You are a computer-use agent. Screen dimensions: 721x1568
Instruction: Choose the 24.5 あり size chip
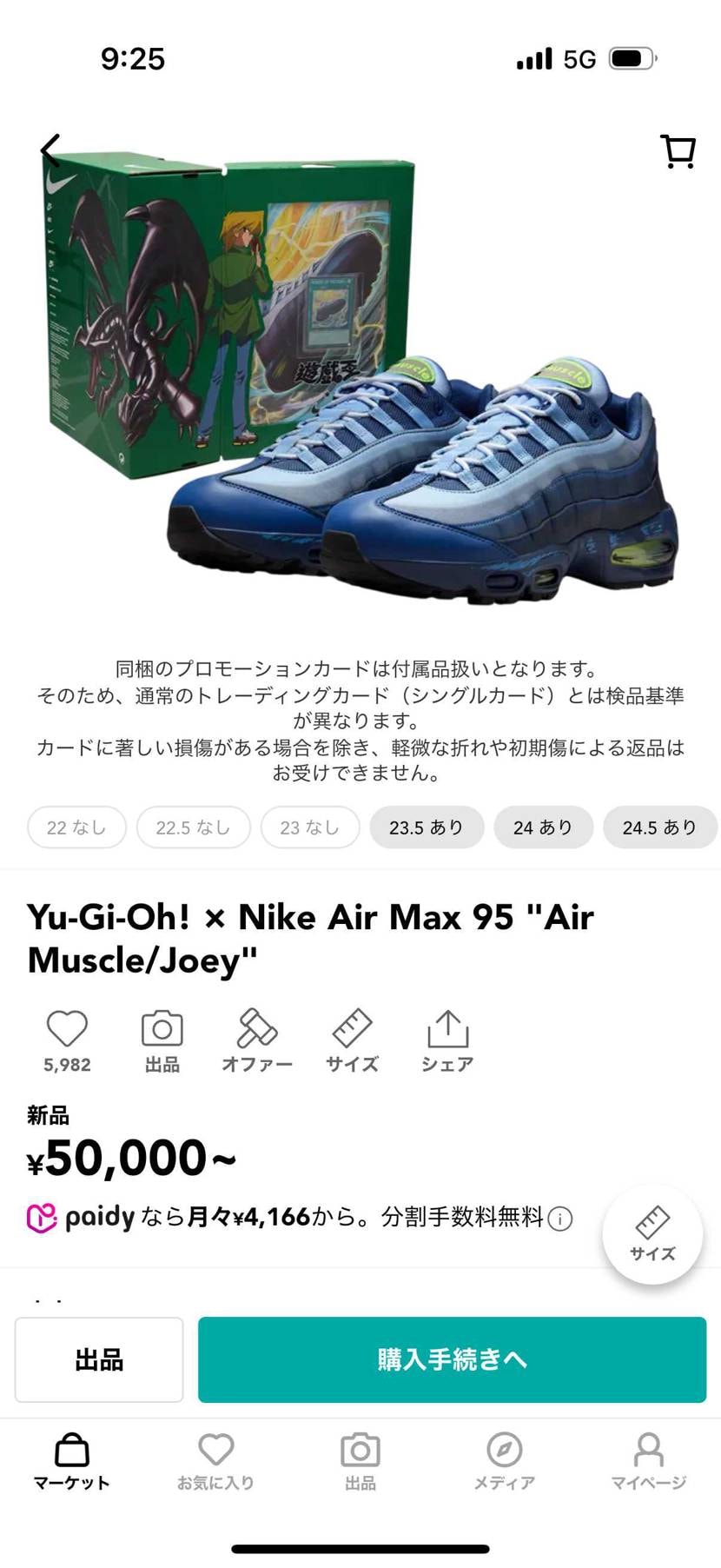tap(660, 827)
